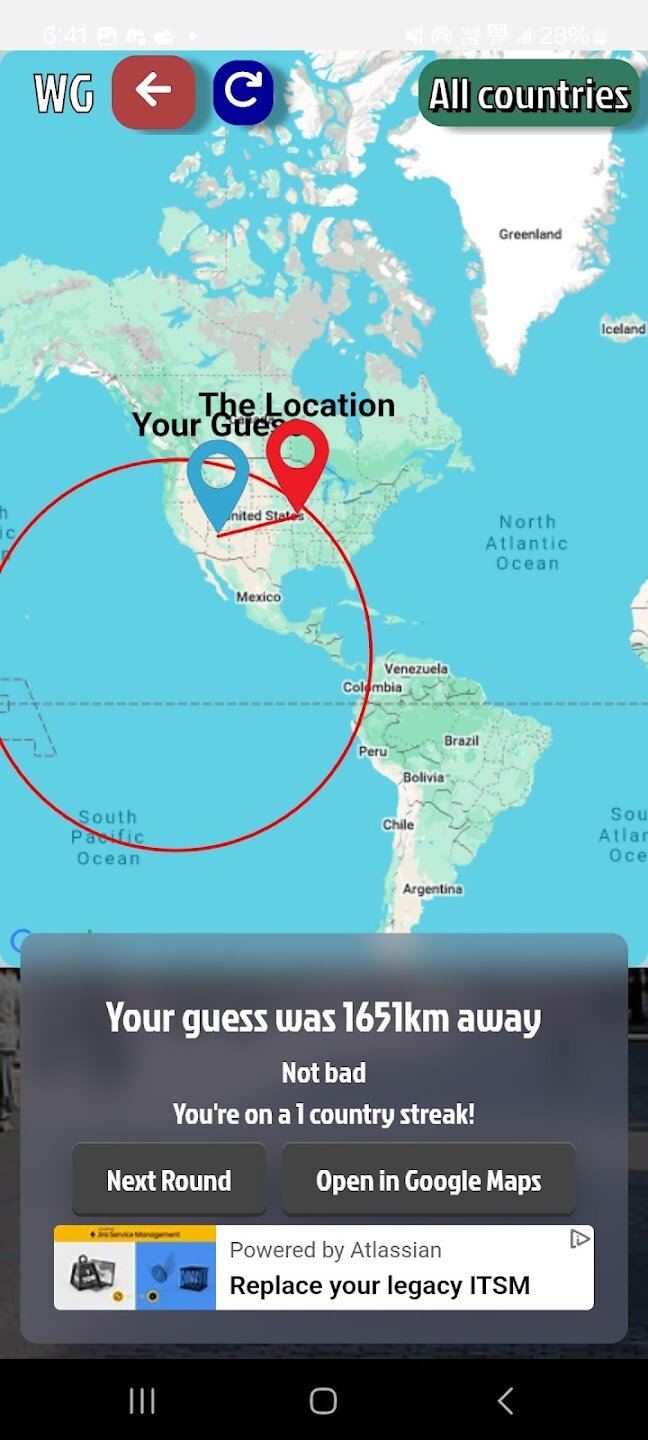648x1440 pixels.
Task: Tap the red back arrow button
Action: (x=153, y=92)
